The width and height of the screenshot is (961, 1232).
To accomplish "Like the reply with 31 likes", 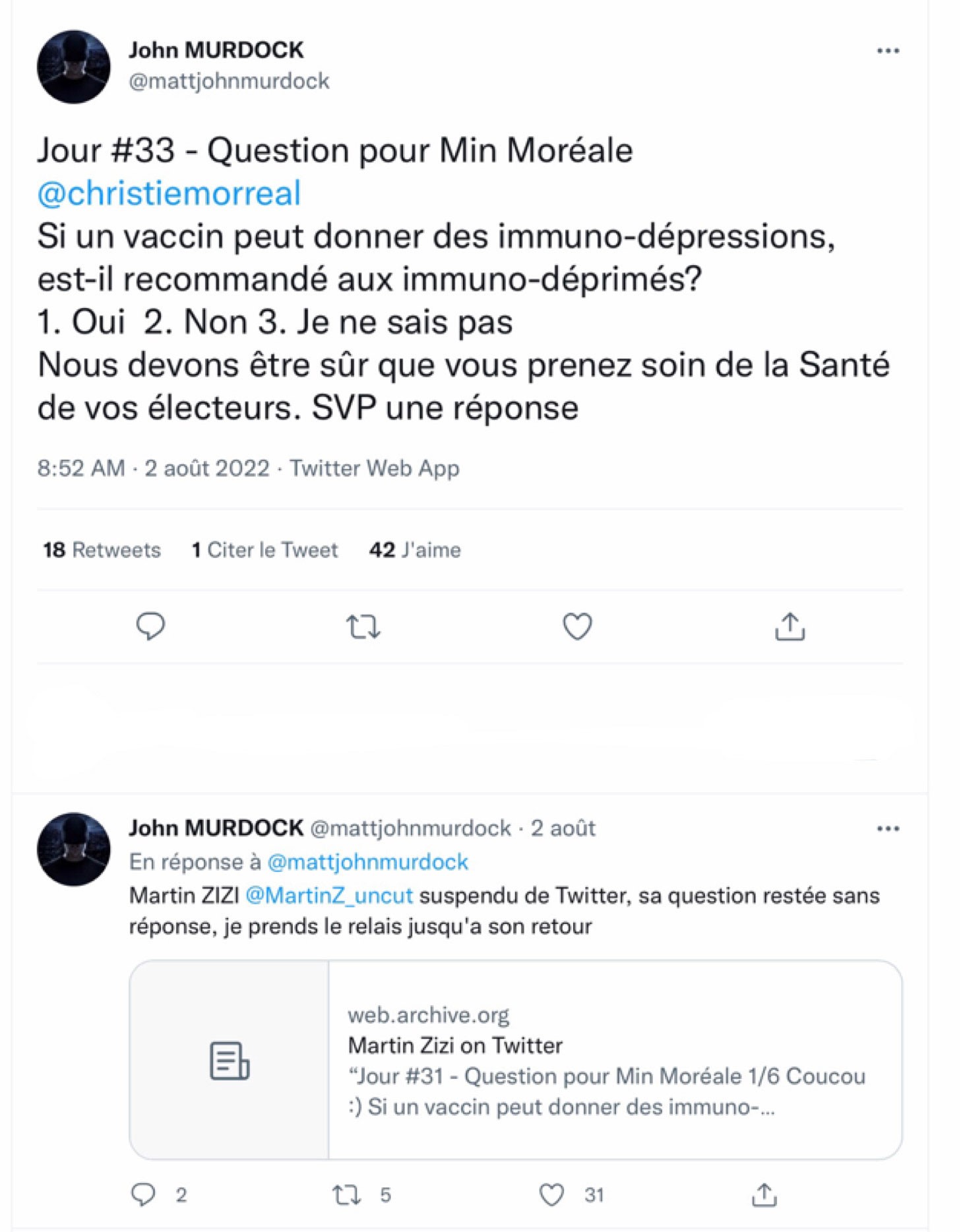I will (552, 1194).
